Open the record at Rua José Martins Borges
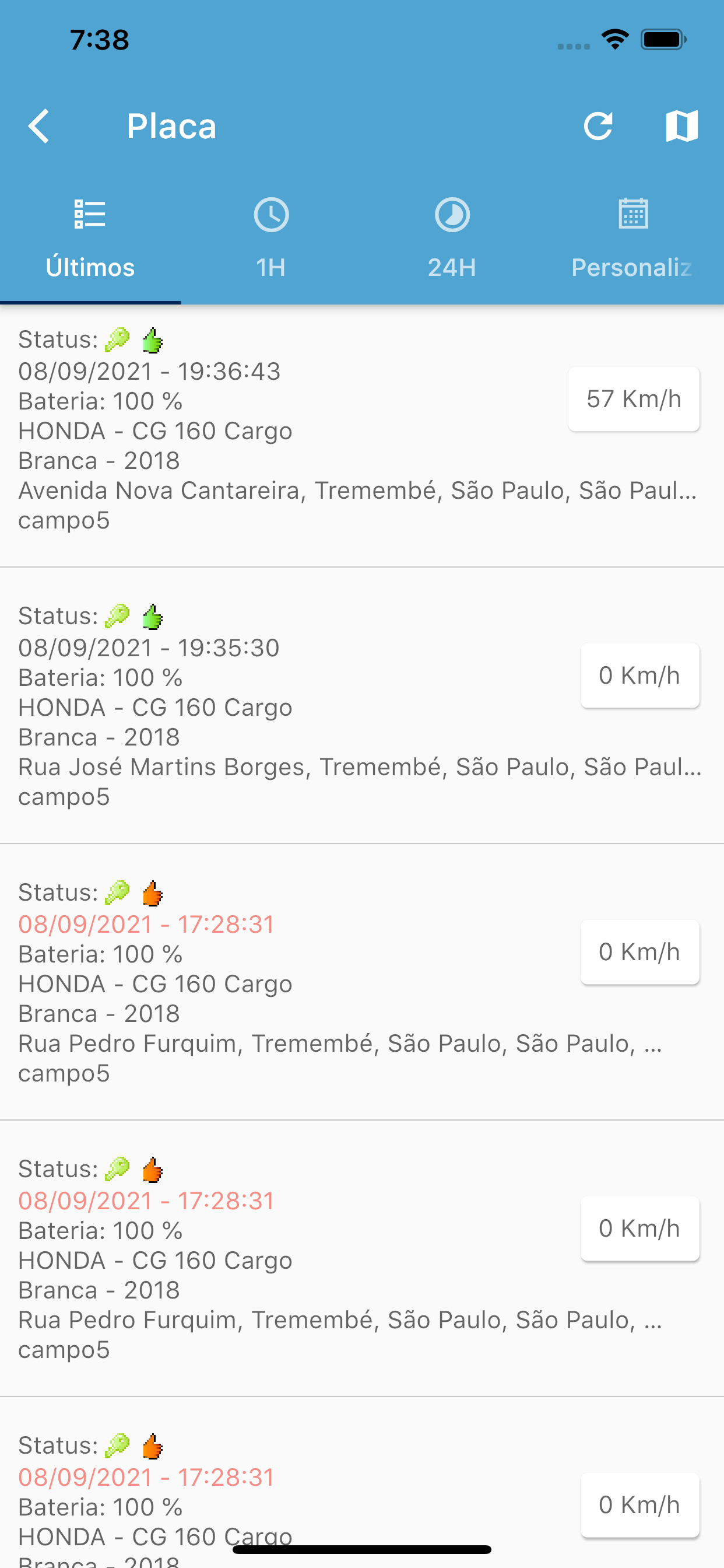This screenshot has height=1568, width=724. [362, 706]
